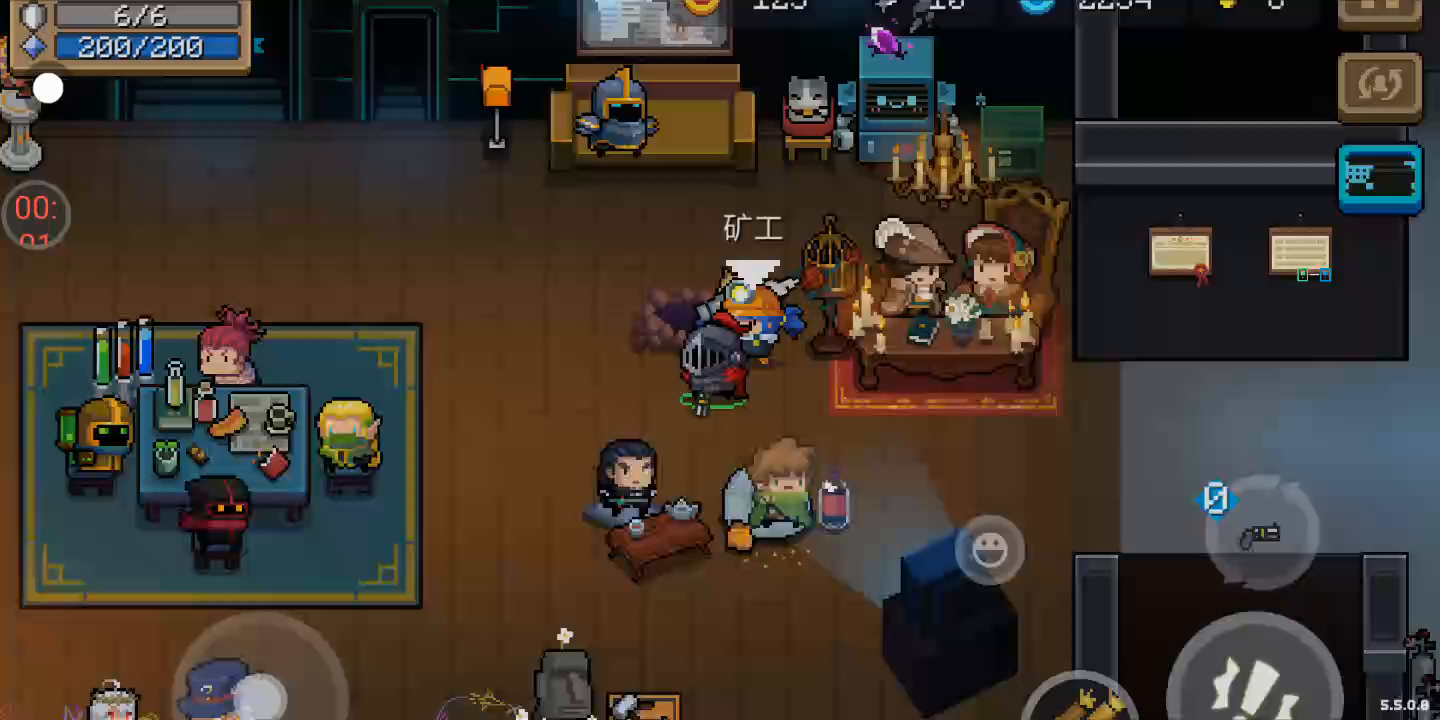1440x720 pixels.
Task: Activate the character skill button
Action: coord(1085,700)
